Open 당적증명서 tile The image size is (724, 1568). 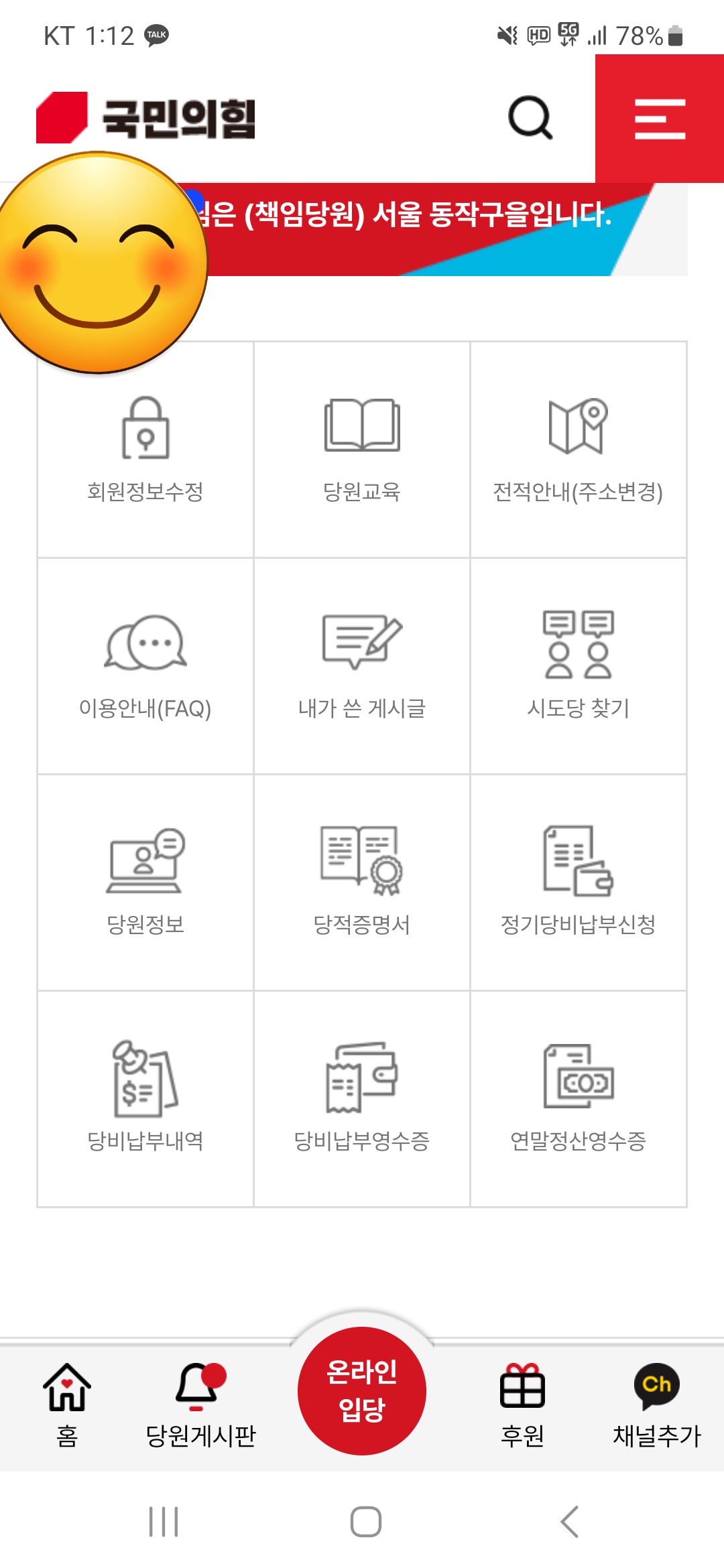(x=362, y=883)
